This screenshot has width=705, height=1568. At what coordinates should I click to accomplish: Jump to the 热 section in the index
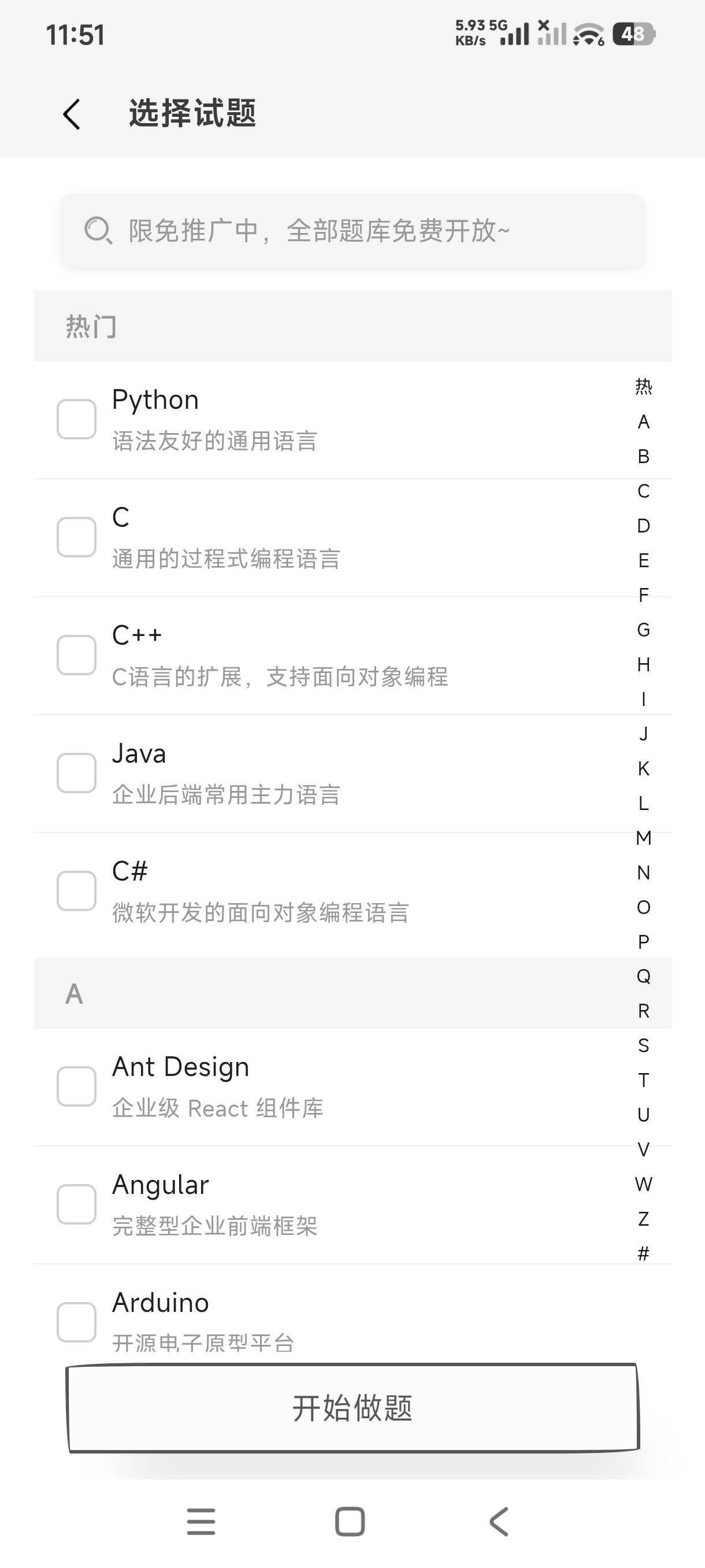[x=644, y=387]
